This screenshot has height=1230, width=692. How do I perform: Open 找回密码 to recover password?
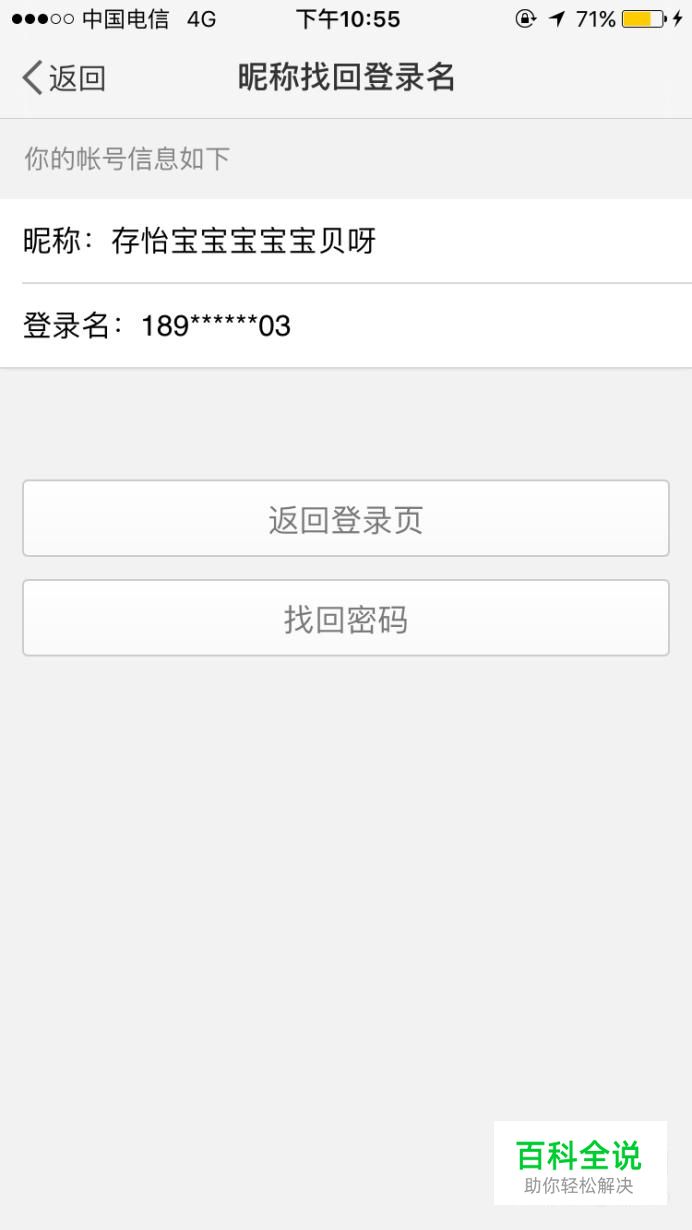[x=345, y=619]
